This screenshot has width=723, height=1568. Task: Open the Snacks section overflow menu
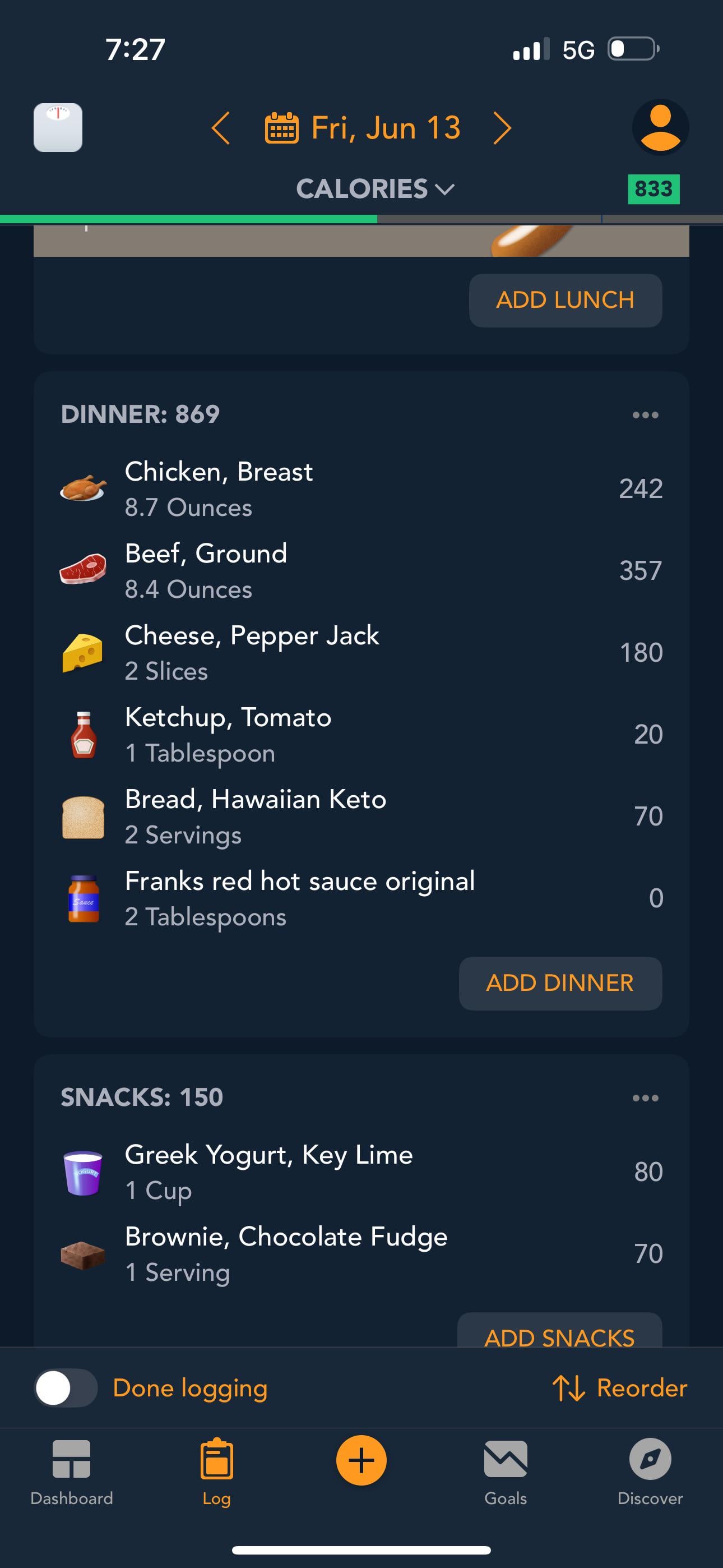pyautogui.click(x=645, y=1098)
